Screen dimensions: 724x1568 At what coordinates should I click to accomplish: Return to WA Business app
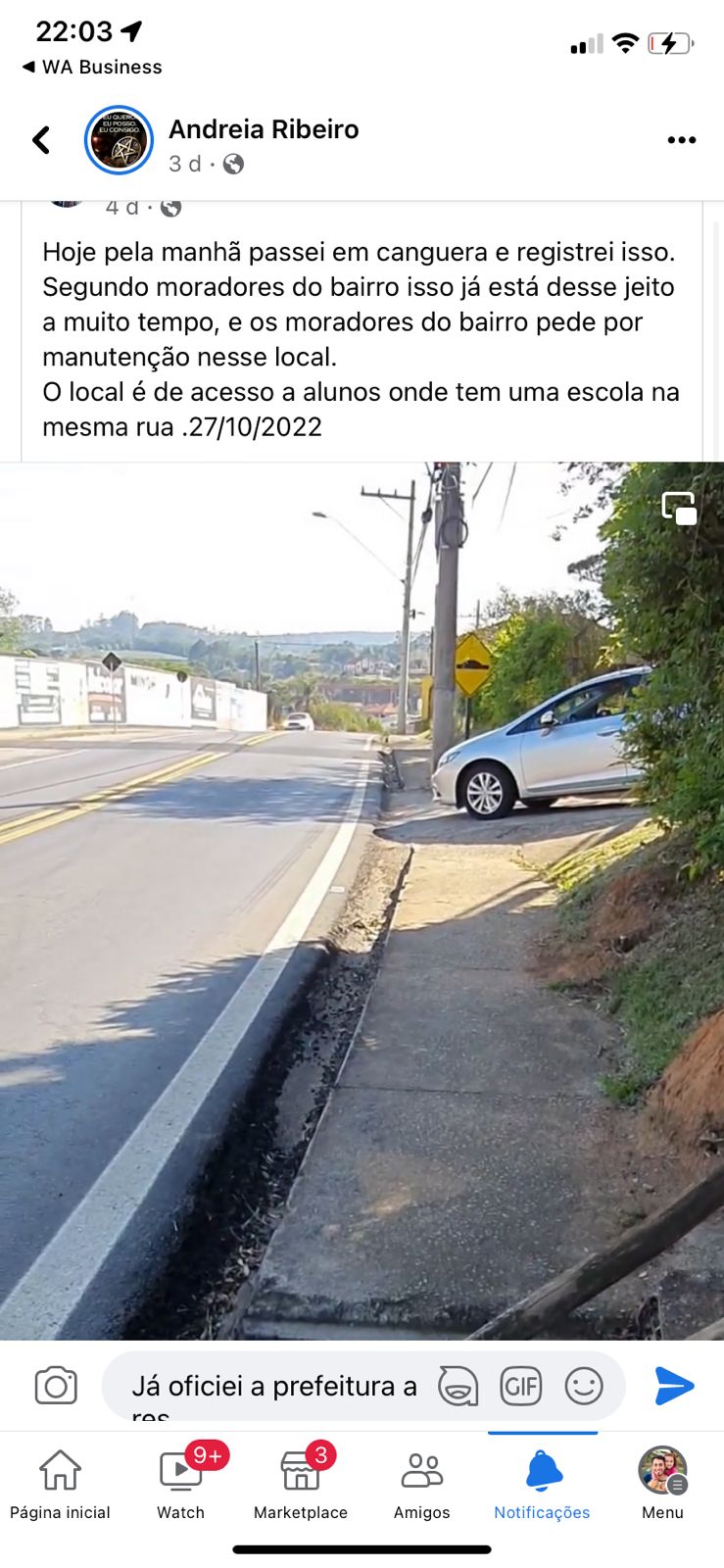tap(92, 67)
